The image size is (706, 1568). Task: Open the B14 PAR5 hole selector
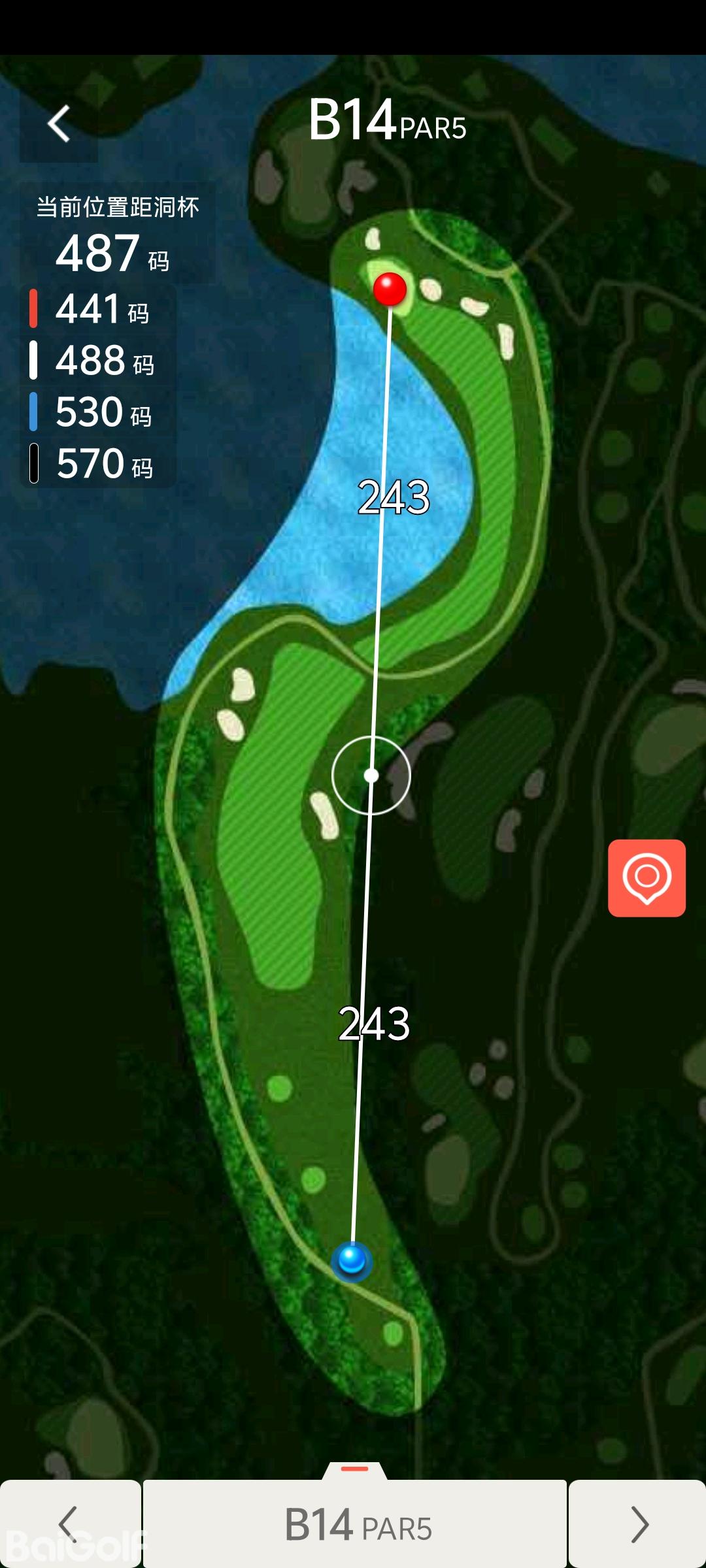355,1524
